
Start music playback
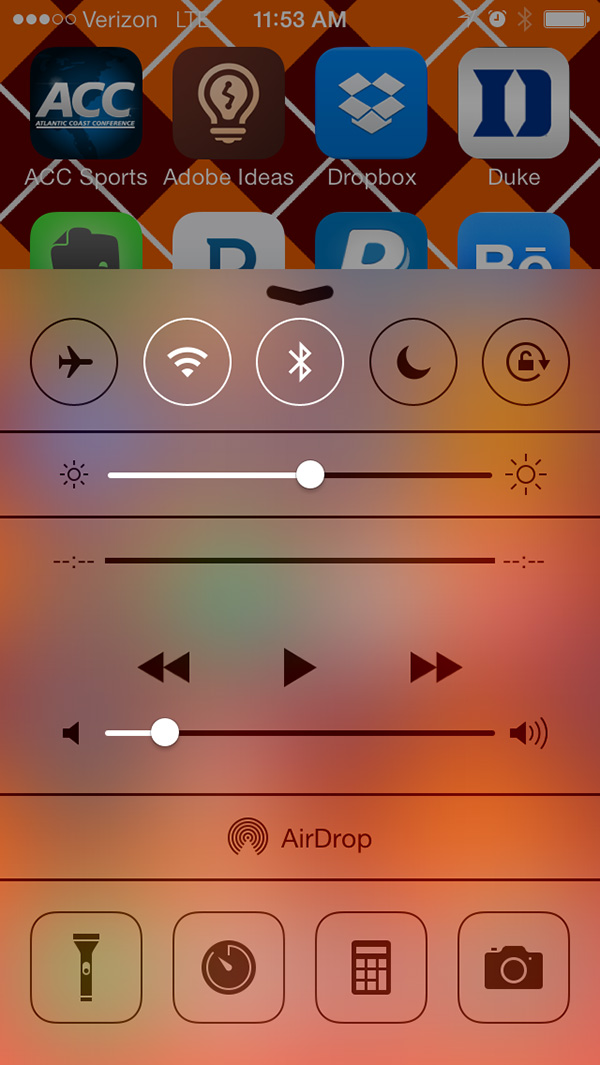(299, 667)
